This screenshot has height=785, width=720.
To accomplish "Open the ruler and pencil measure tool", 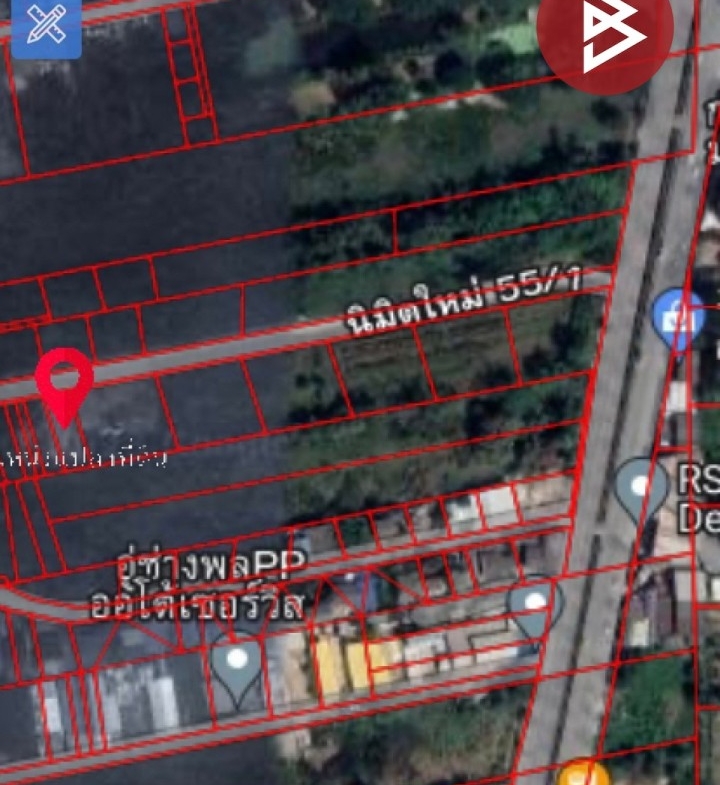I will coord(46,26).
